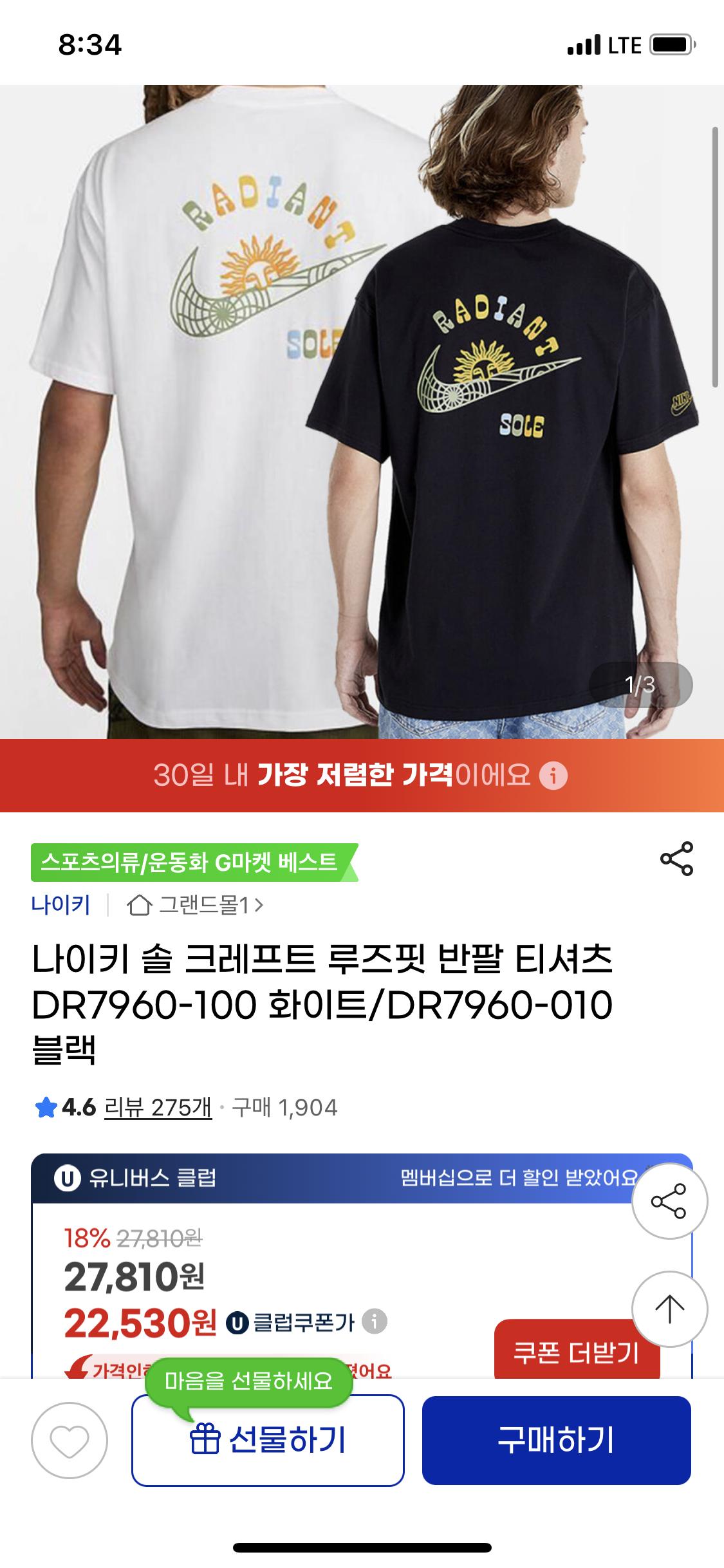Tap the share icon beside the category badge
The image size is (724, 1568).
(x=676, y=859)
